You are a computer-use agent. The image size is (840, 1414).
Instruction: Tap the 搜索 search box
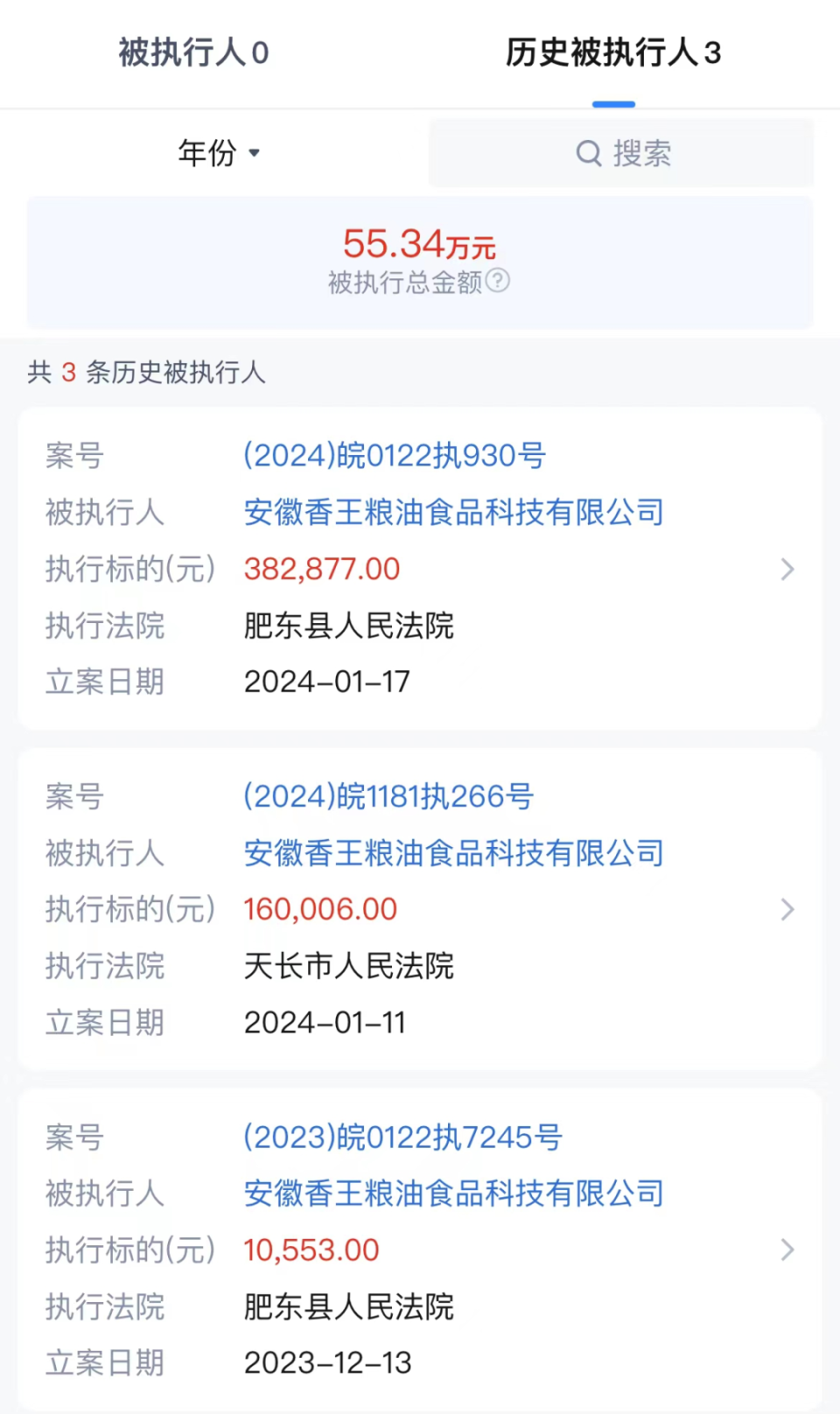coord(621,153)
